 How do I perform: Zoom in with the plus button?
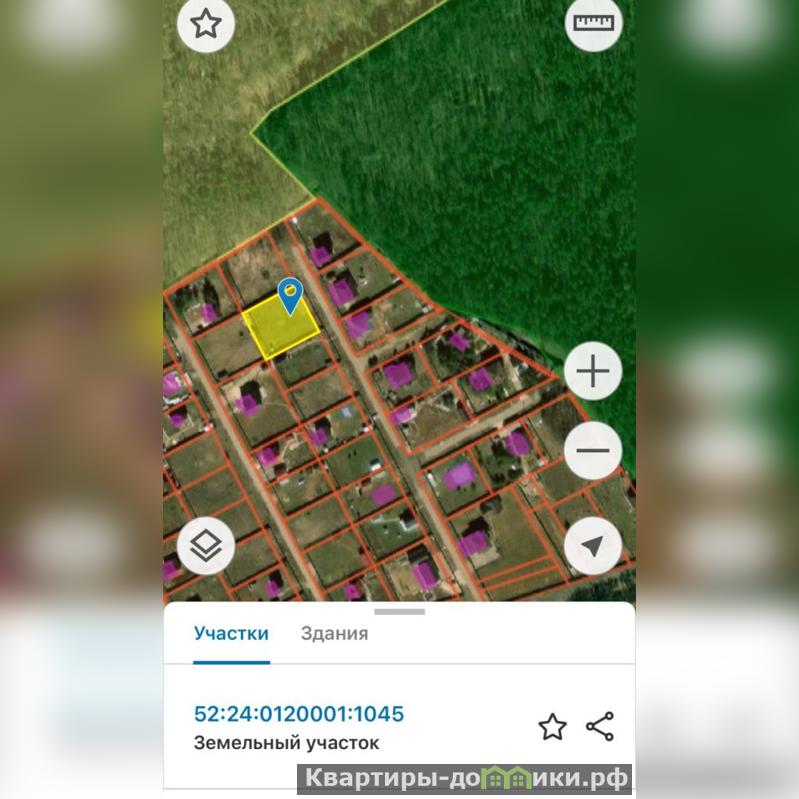593,372
